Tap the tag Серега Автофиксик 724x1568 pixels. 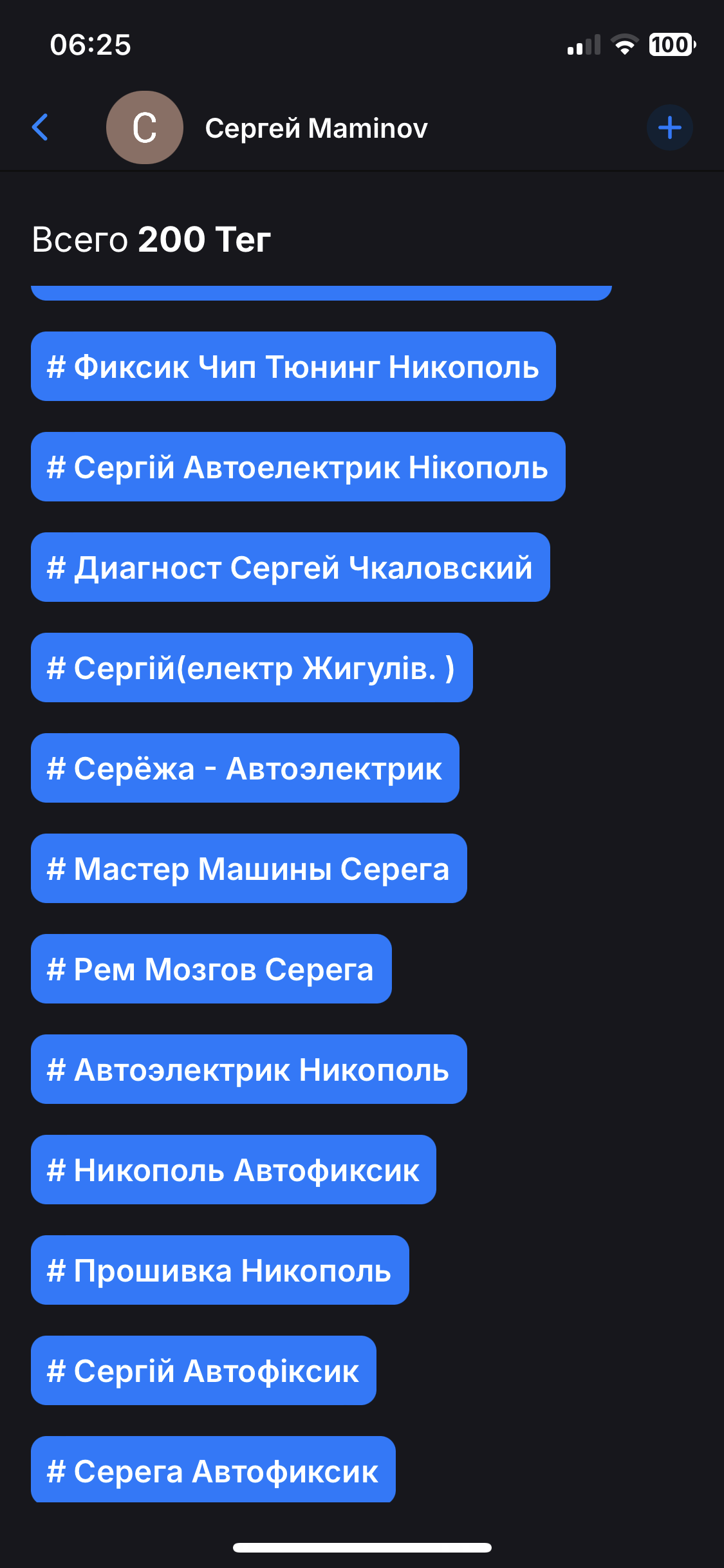click(213, 1470)
